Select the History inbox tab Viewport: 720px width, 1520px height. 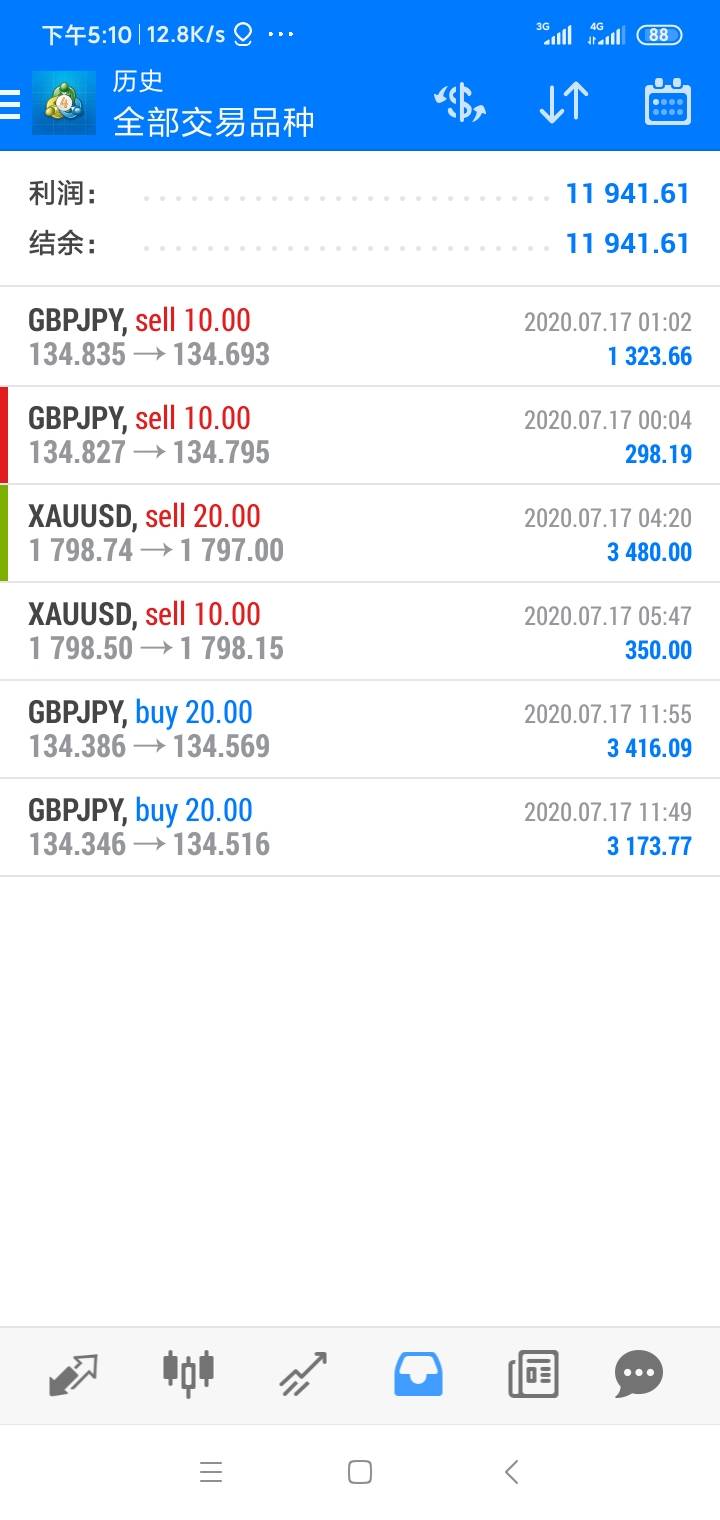tap(418, 1374)
